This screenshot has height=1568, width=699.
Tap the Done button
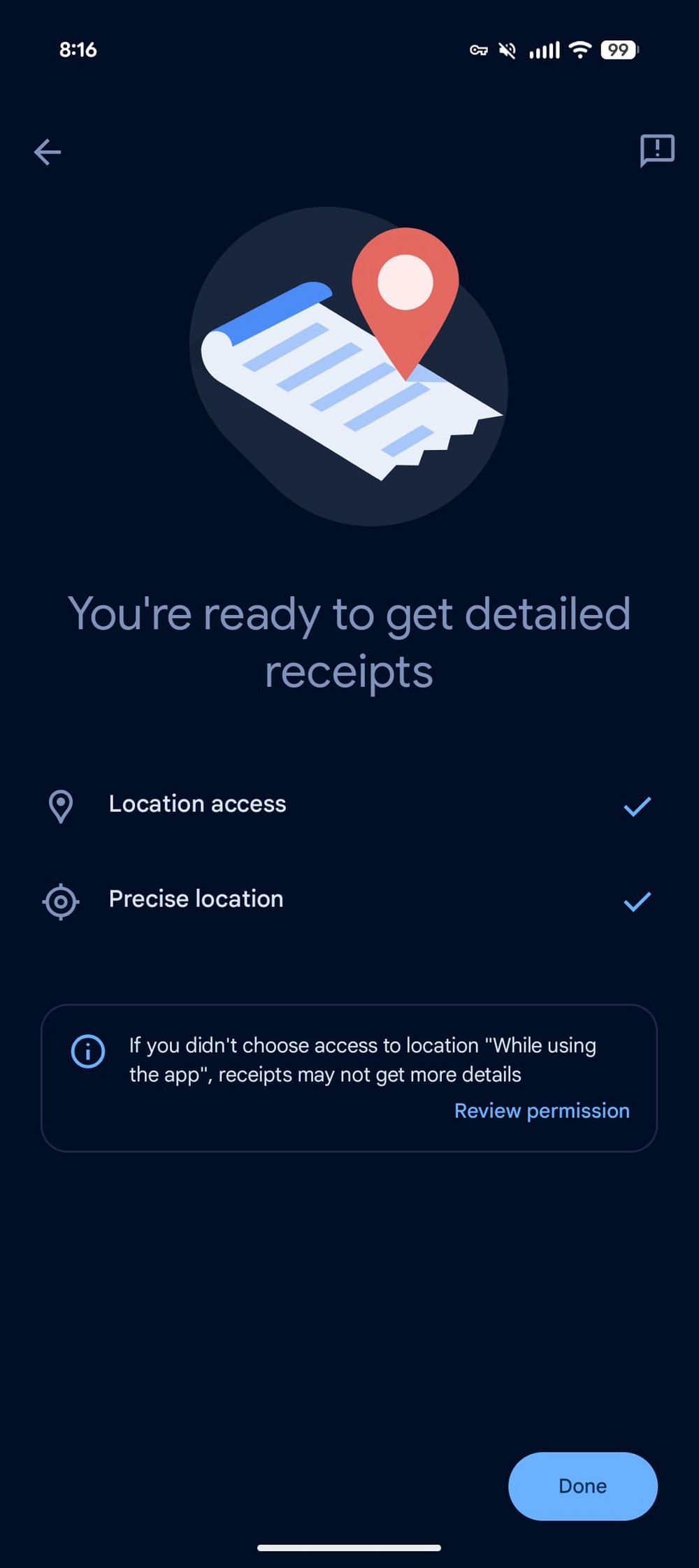[582, 1486]
